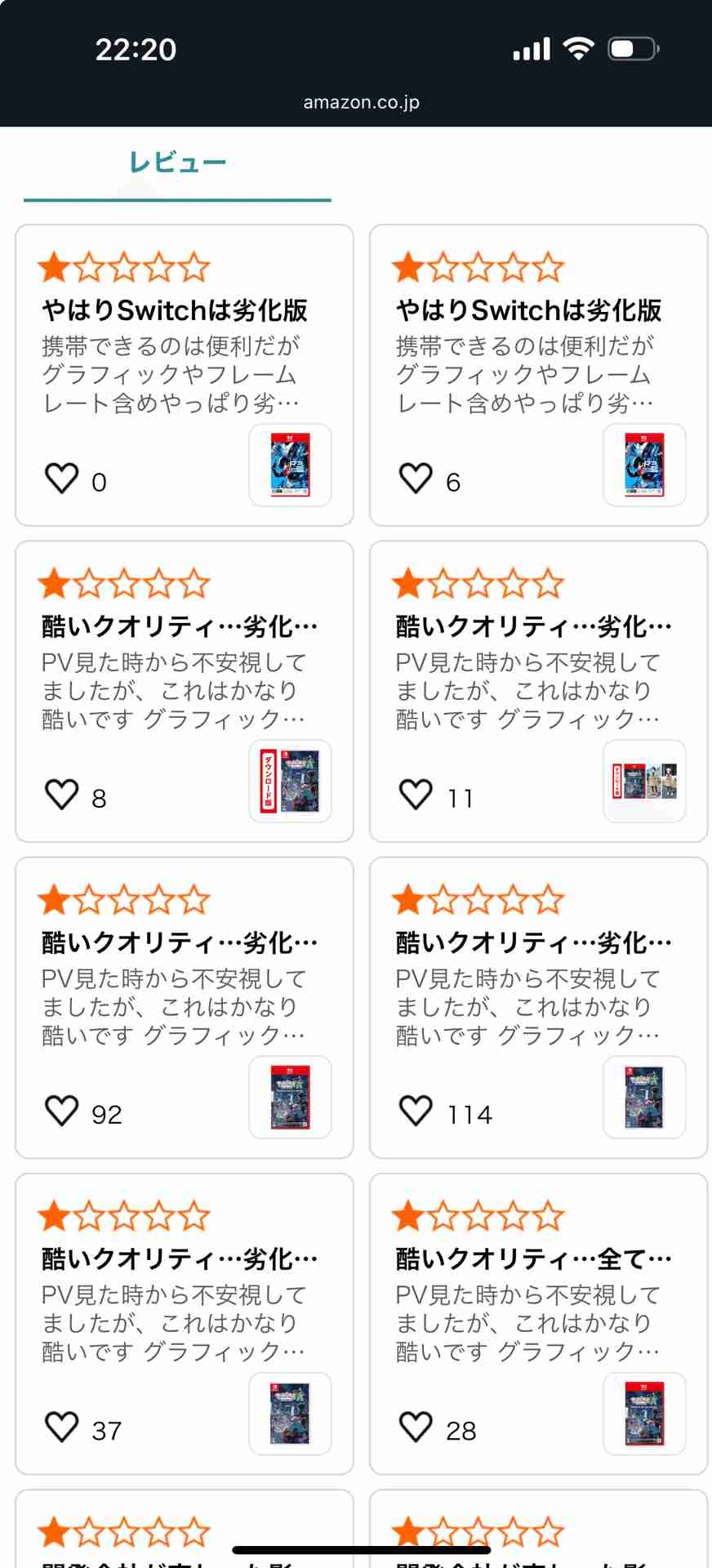
Task: Open the product image on the 37-likes review
Action: click(x=290, y=1413)
